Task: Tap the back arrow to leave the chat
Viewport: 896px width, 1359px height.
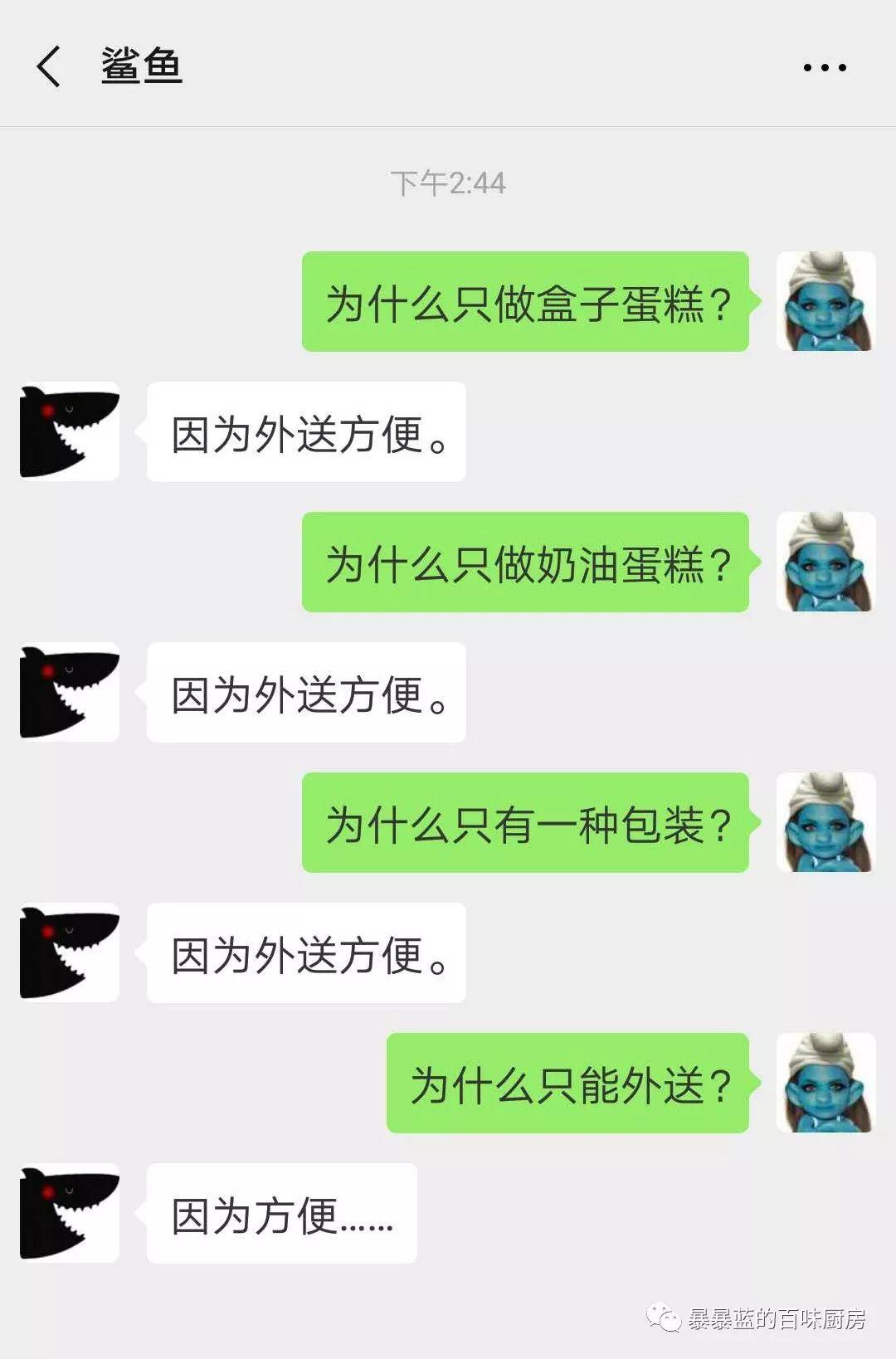Action: 50,66
